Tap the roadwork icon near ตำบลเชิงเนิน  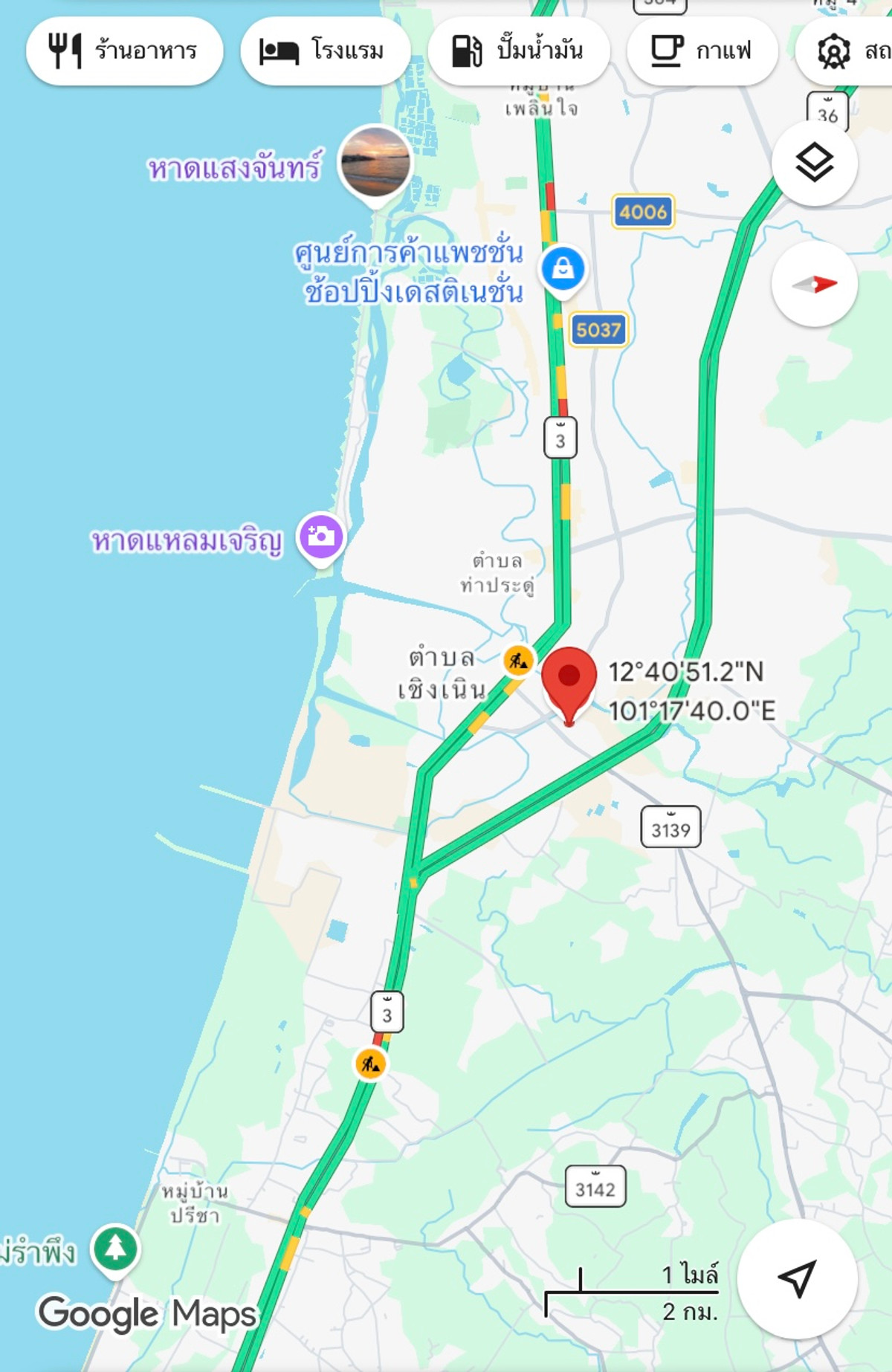point(518,660)
